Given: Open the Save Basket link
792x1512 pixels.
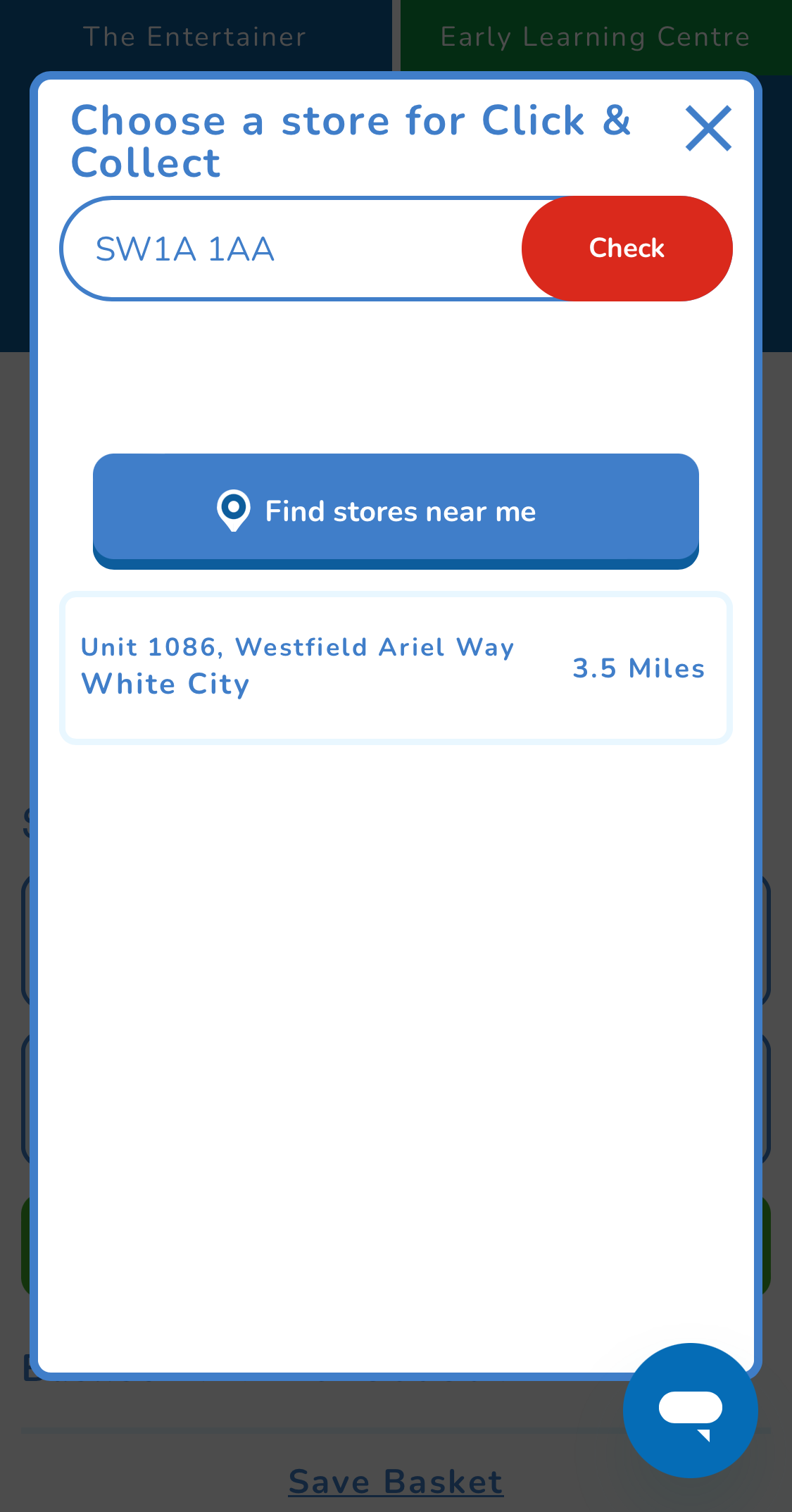Looking at the screenshot, I should coord(396,1482).
